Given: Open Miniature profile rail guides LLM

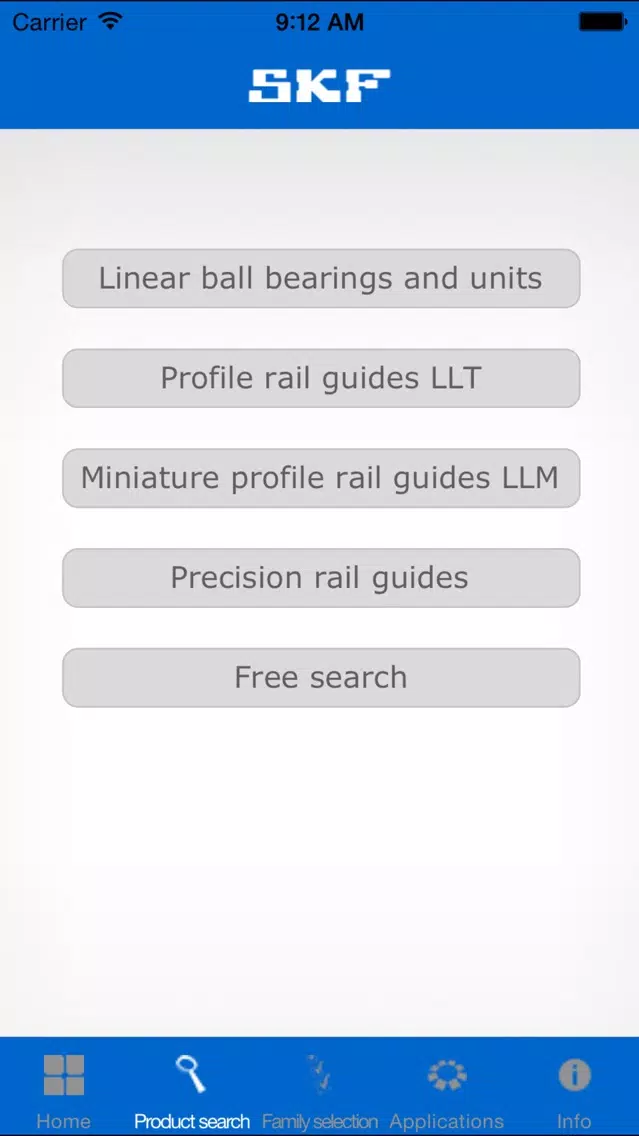Looking at the screenshot, I should pyautogui.click(x=321, y=478).
